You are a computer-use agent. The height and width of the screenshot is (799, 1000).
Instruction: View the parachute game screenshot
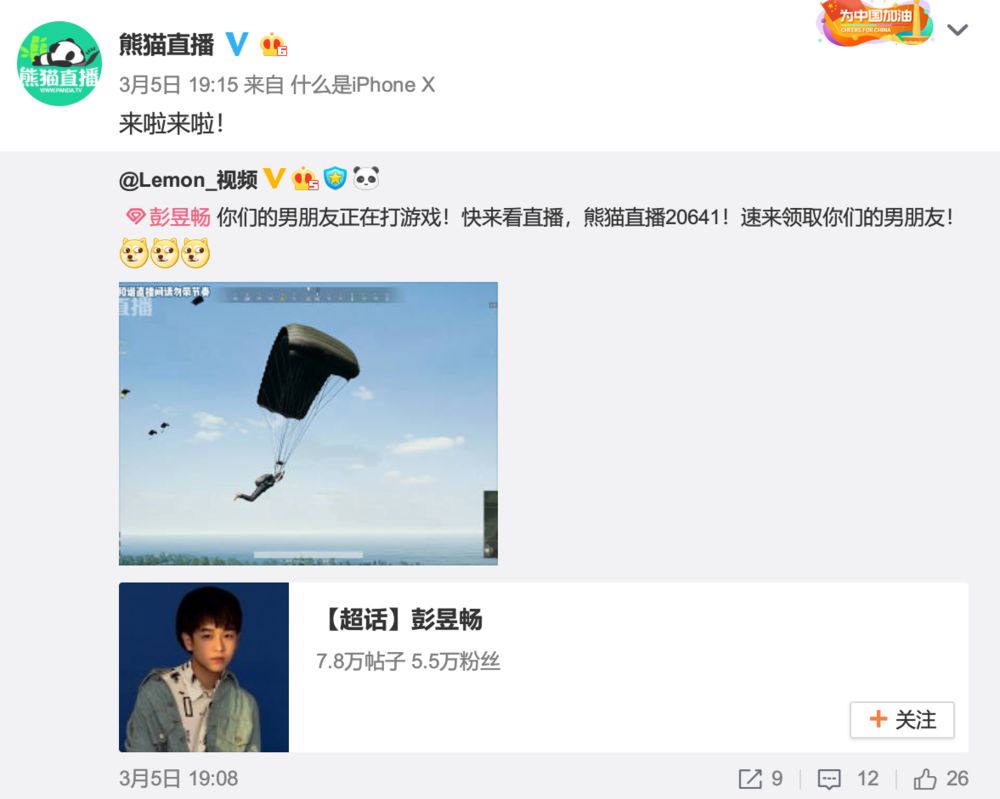pos(308,423)
